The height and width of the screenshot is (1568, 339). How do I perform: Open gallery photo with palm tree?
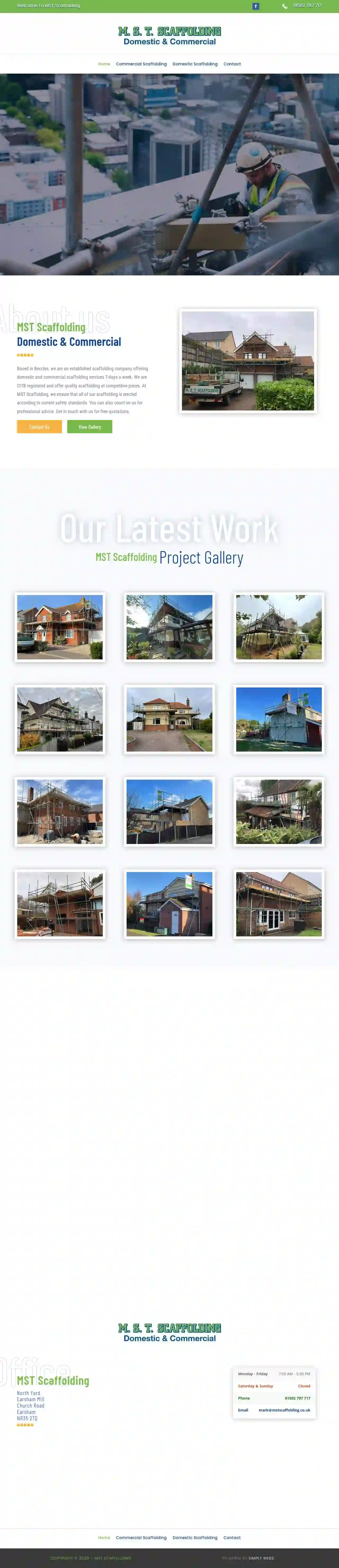coord(279,811)
